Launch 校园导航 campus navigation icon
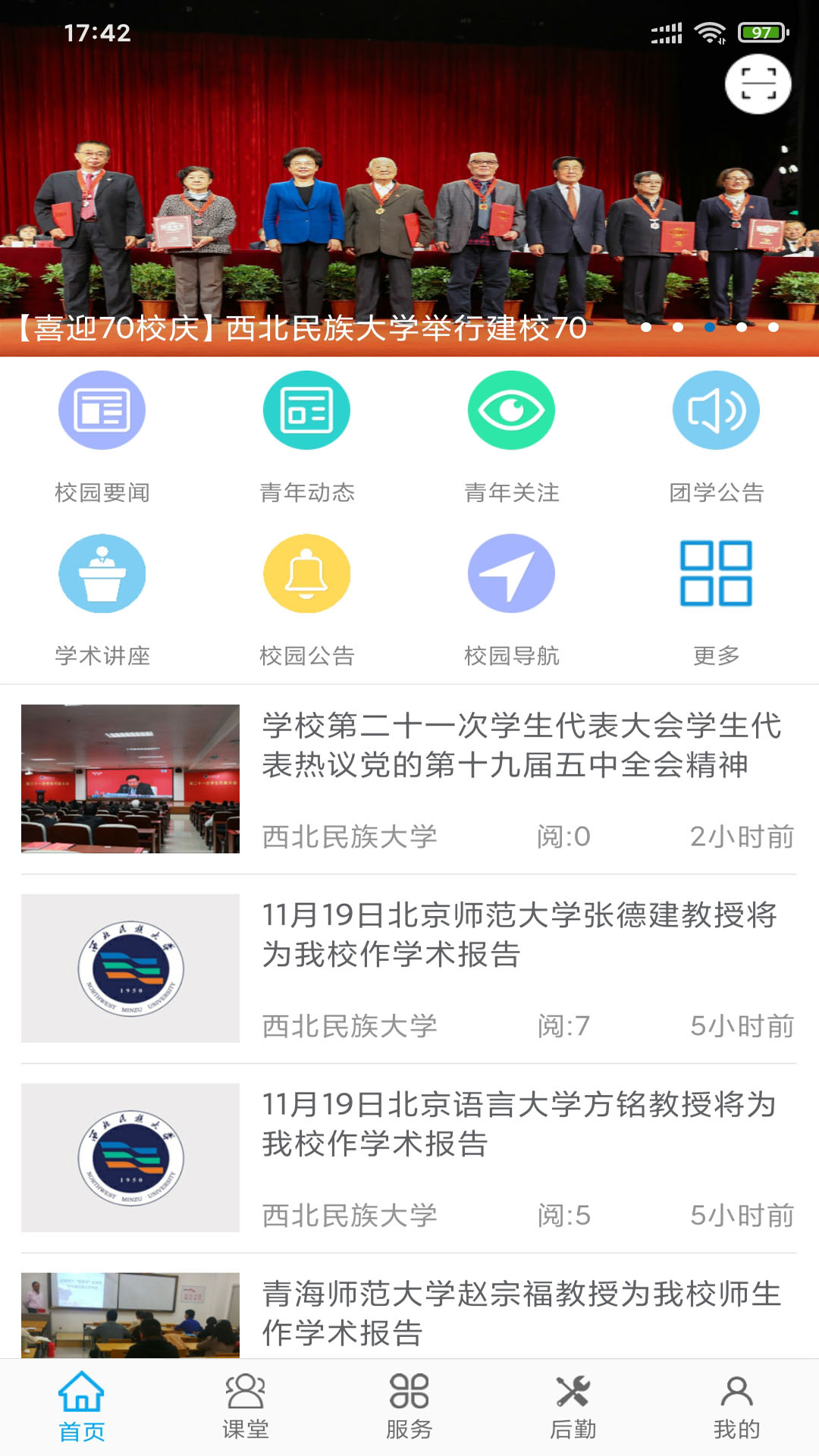 point(512,574)
